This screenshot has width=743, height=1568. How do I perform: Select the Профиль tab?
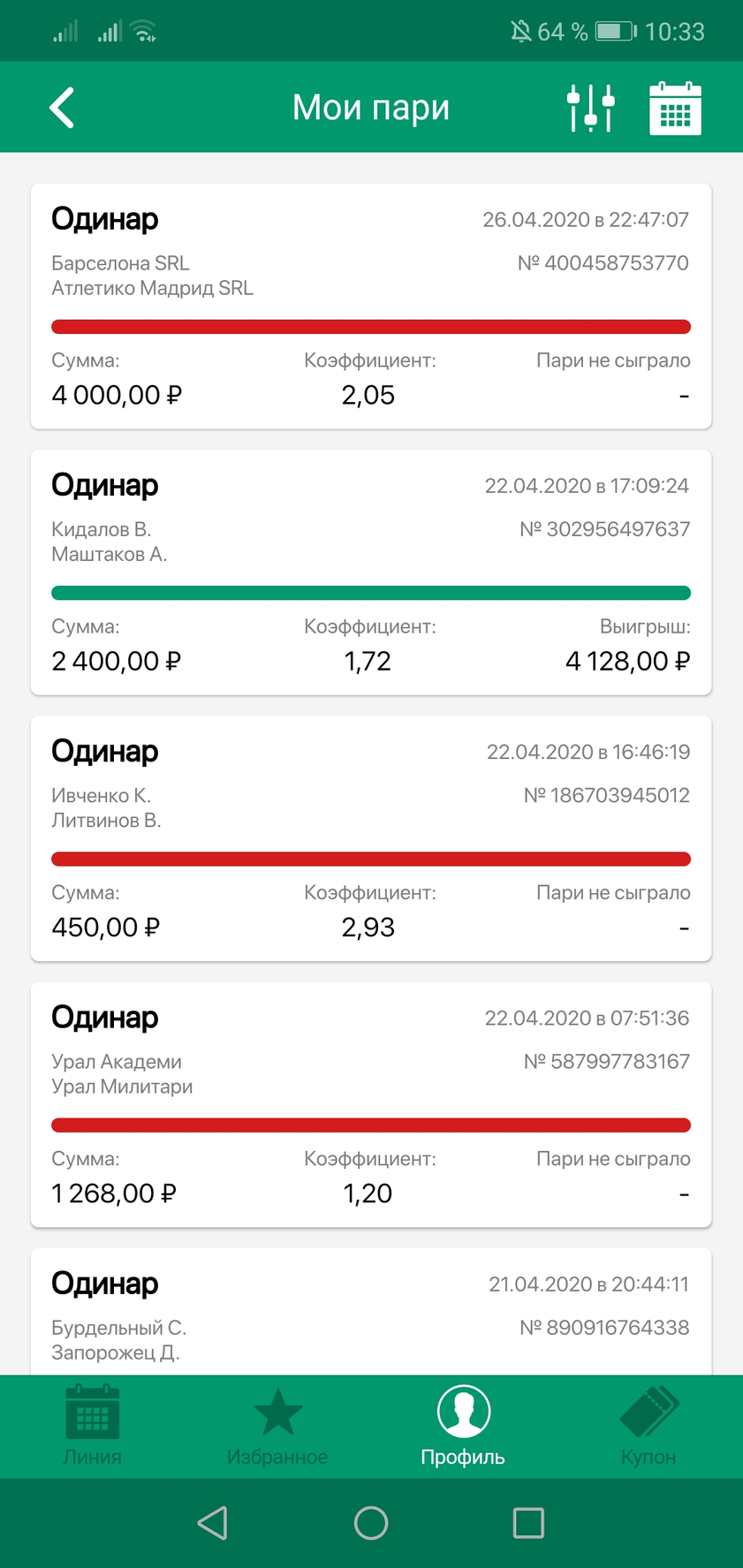[x=463, y=1426]
